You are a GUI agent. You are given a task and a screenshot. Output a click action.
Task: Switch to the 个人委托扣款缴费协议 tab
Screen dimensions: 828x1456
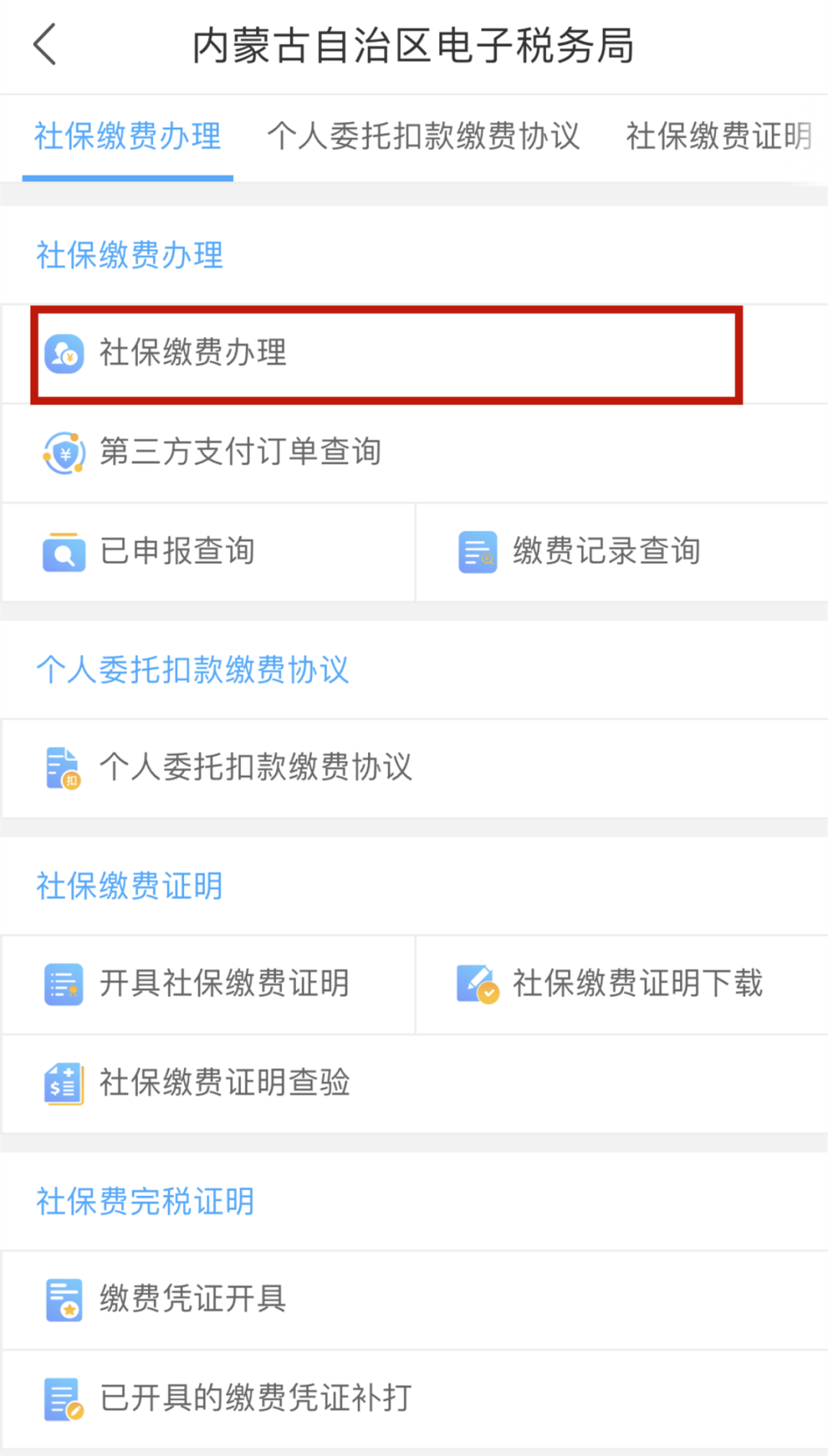click(x=423, y=136)
